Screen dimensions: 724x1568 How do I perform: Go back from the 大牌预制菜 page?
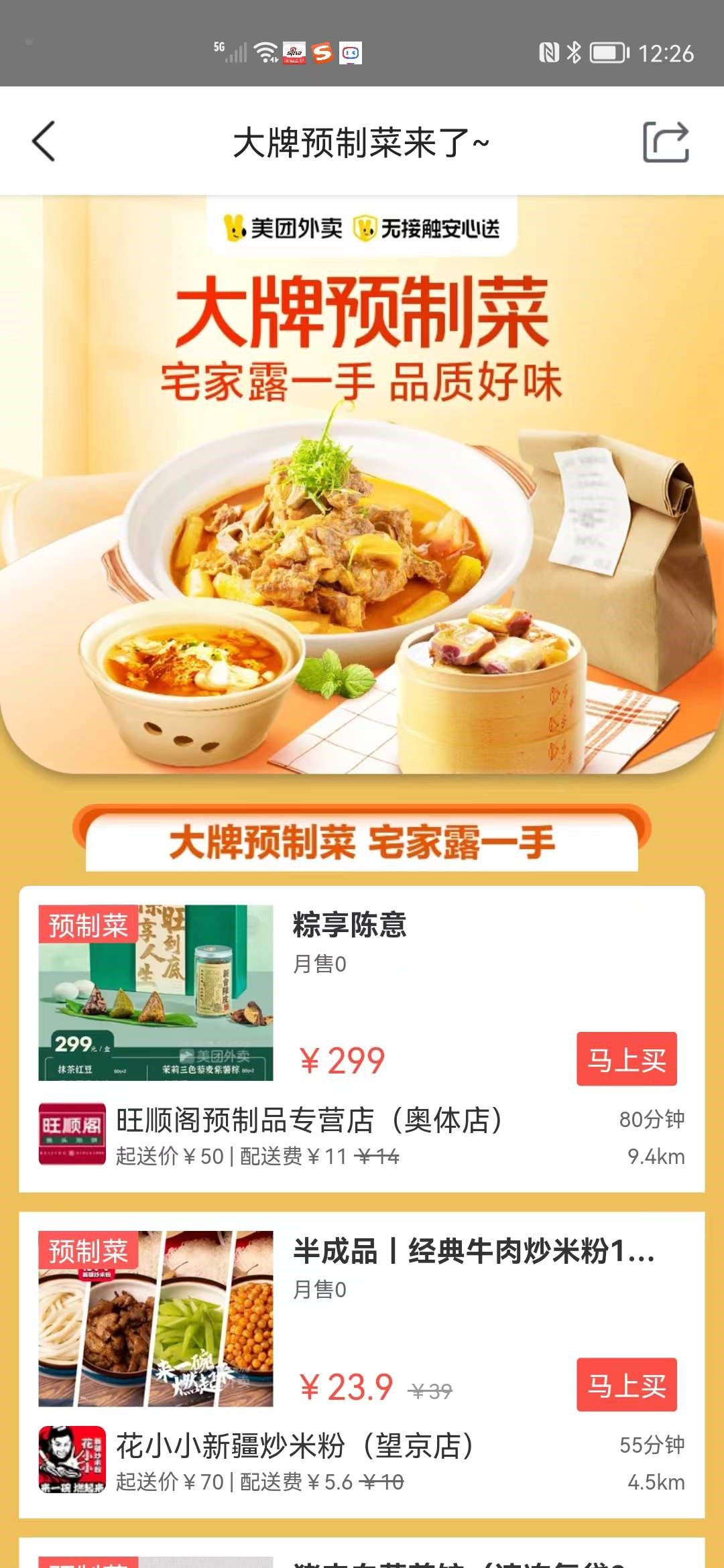44,141
